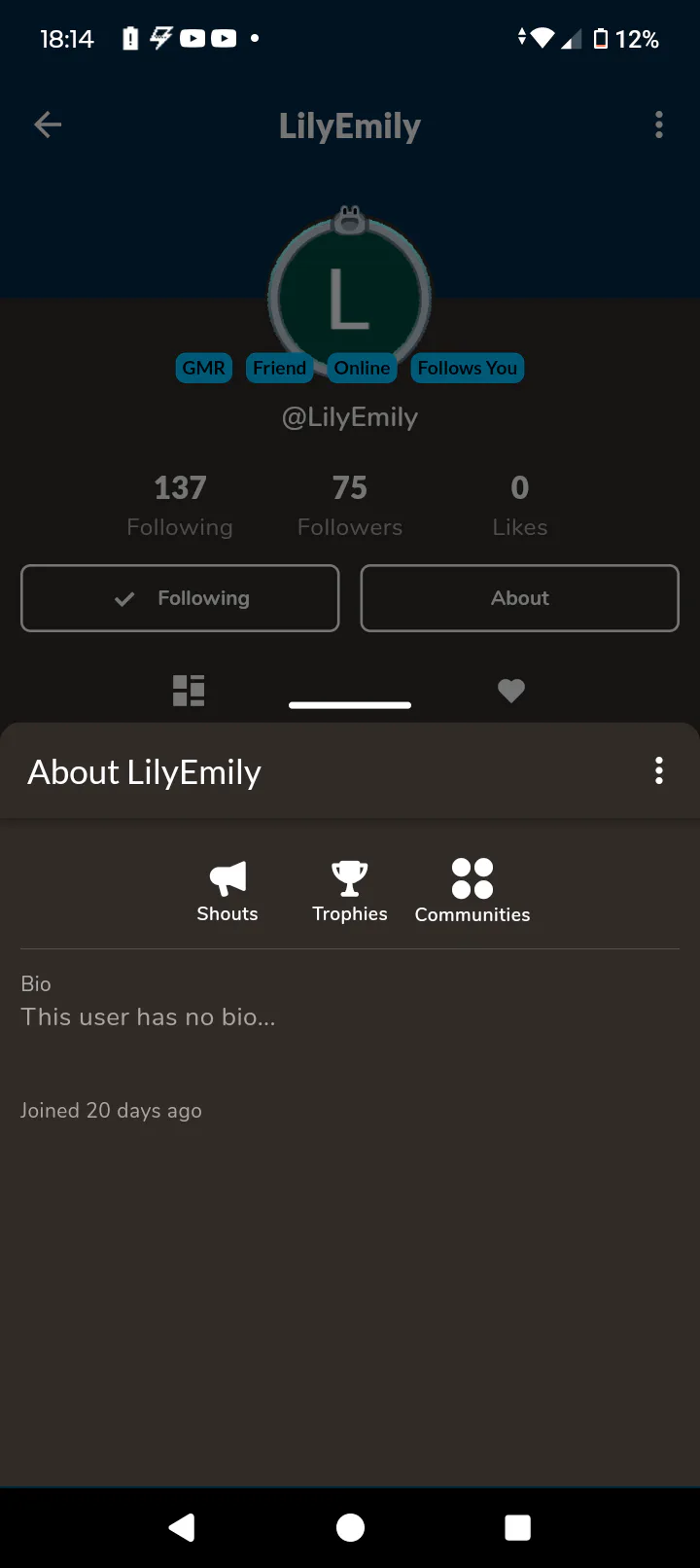Tap the Following button to unfollow

coord(180,598)
